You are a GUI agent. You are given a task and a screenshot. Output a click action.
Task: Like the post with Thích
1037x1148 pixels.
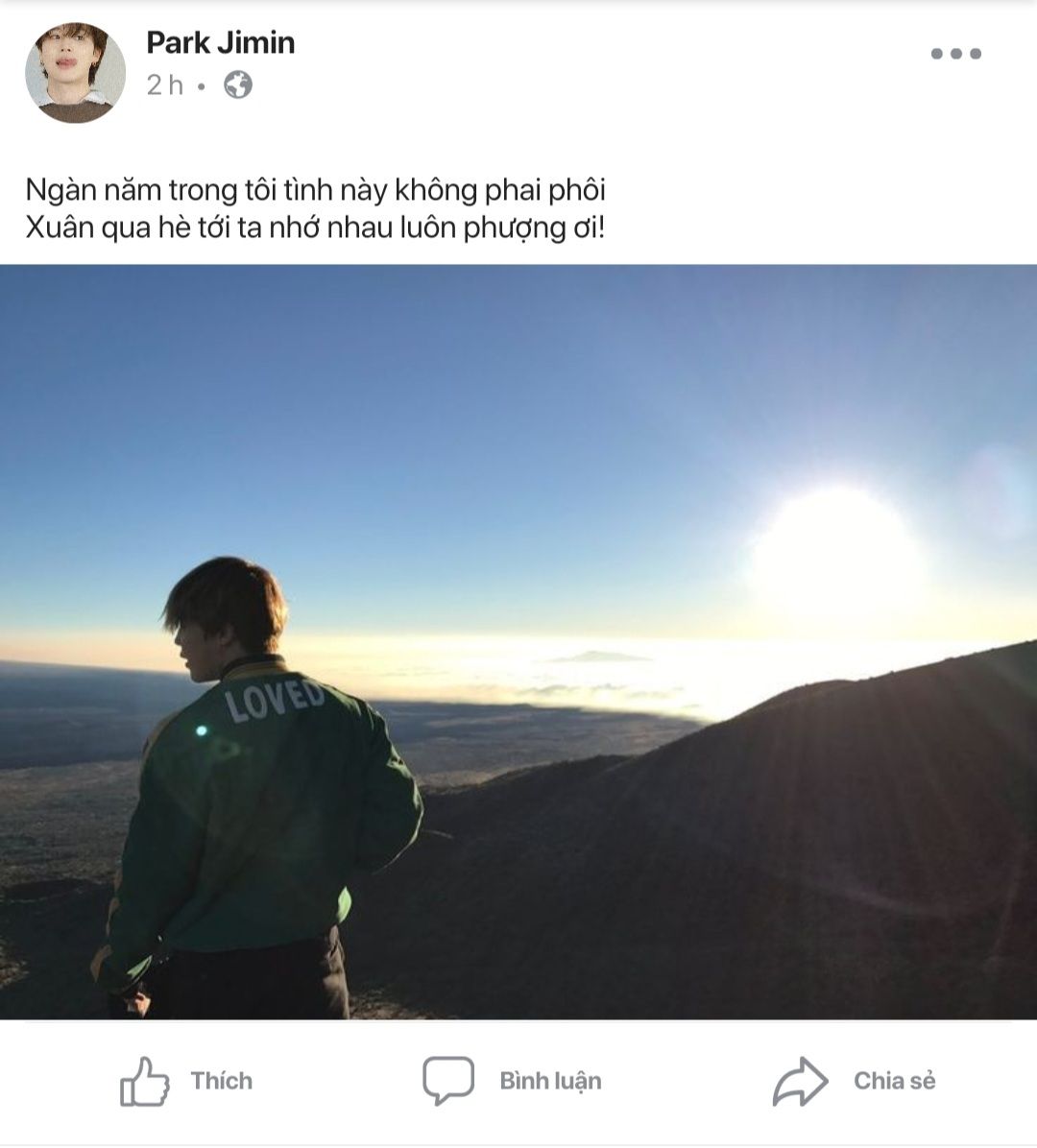[x=186, y=1081]
